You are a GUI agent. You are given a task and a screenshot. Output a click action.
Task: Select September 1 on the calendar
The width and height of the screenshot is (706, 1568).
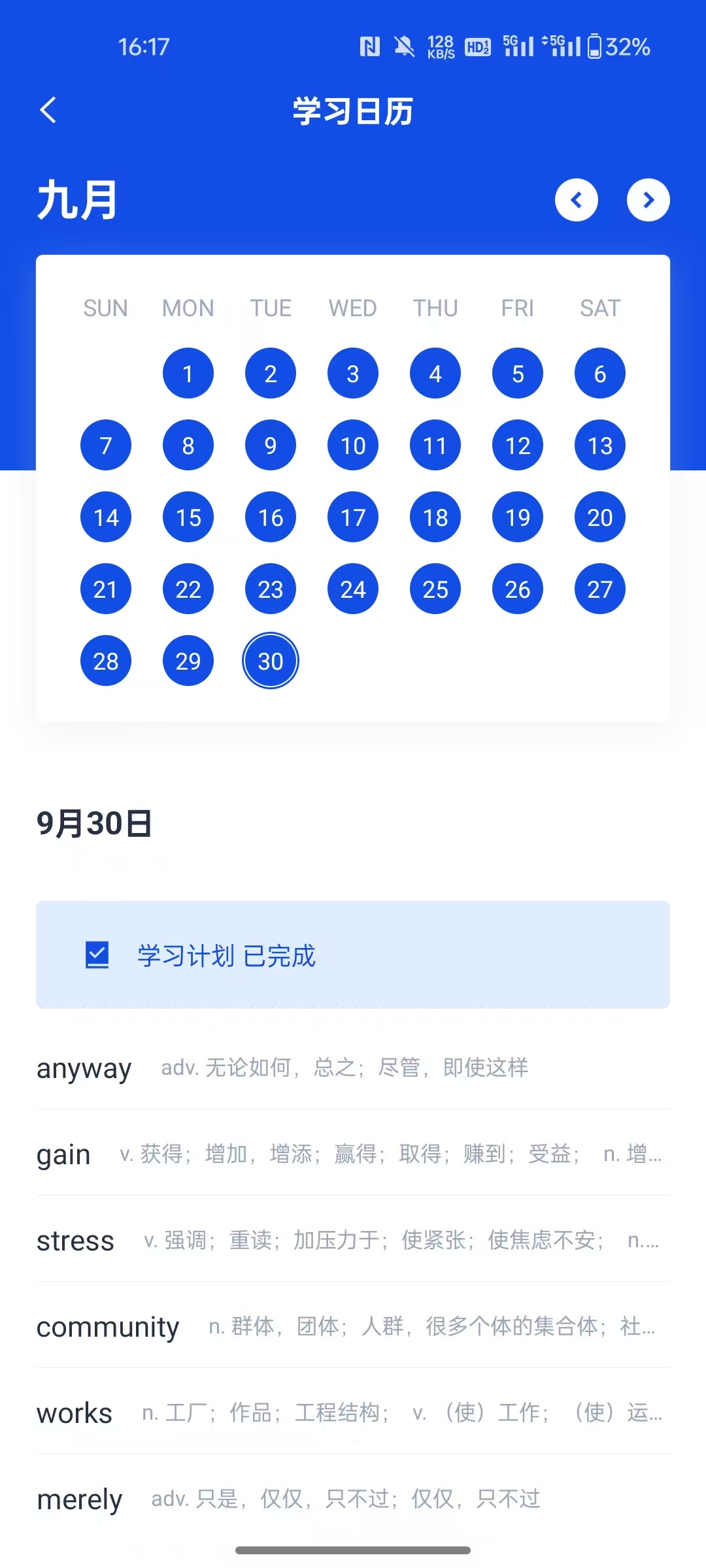[188, 373]
